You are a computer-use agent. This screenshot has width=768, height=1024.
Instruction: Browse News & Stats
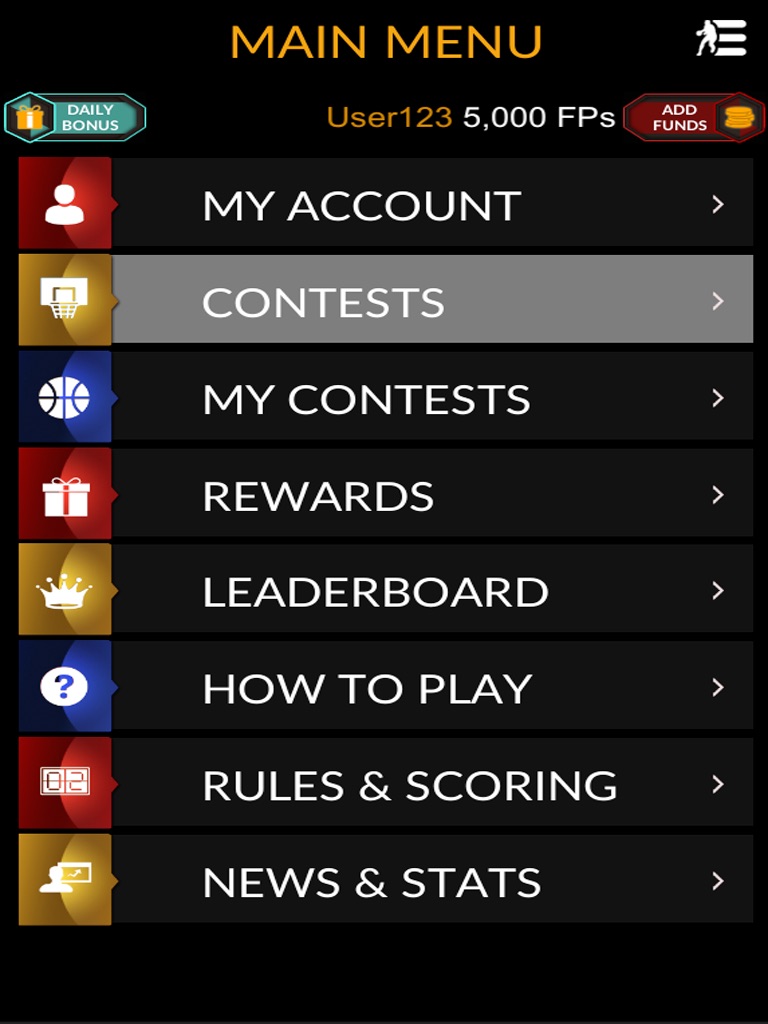[x=385, y=881]
